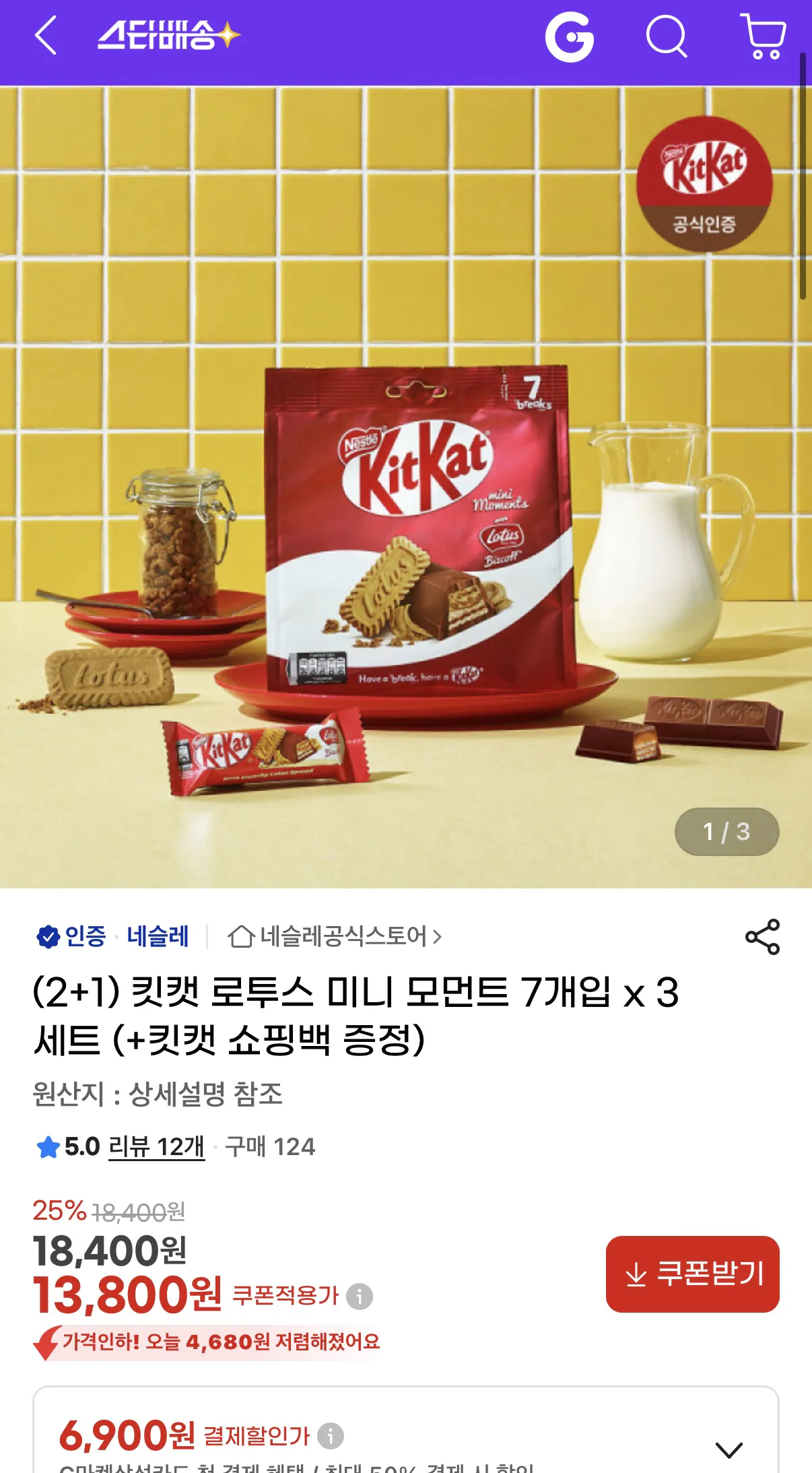Tap the KitKat product photo to enlarge it
The width and height of the screenshot is (812, 1473).
tap(404, 539)
